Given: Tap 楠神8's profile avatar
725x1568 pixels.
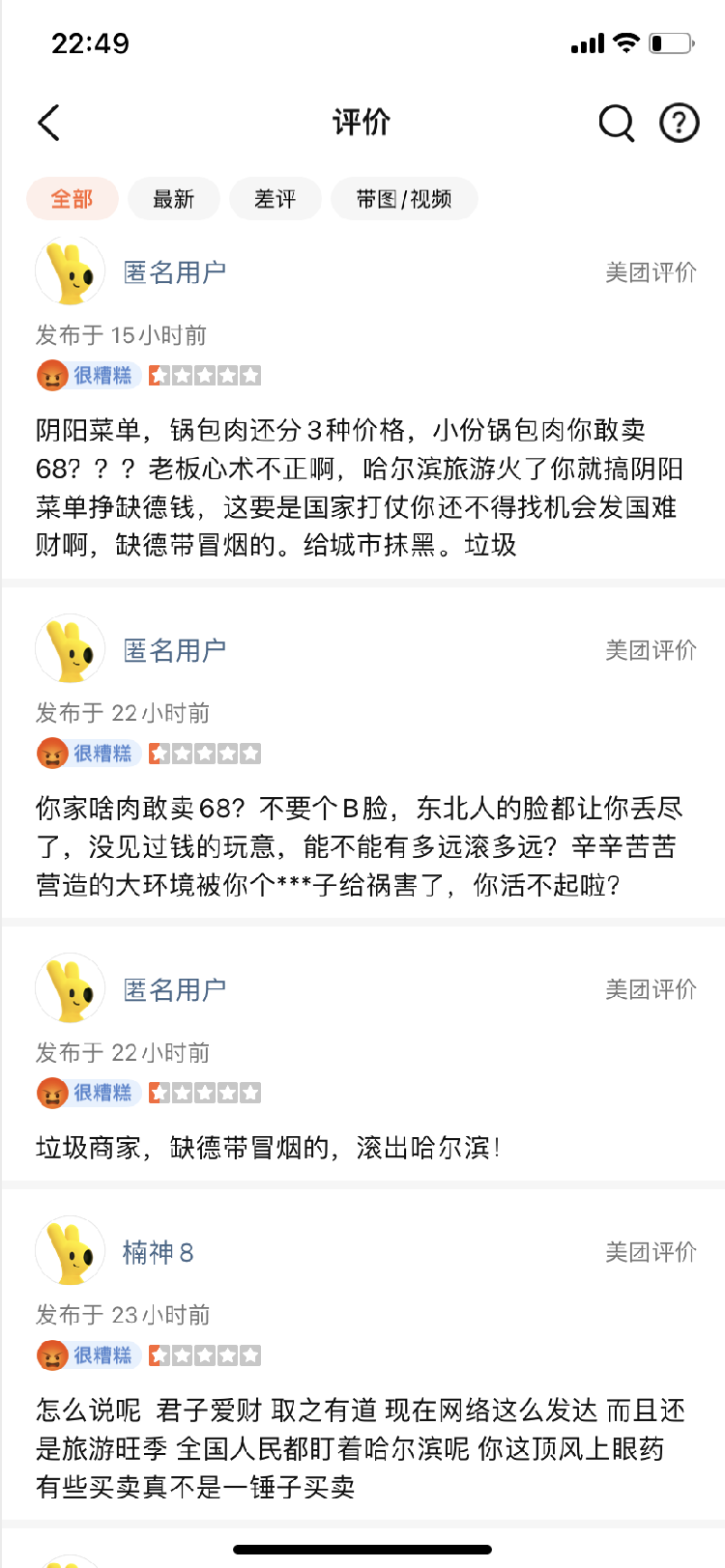Looking at the screenshot, I should [x=70, y=1249].
